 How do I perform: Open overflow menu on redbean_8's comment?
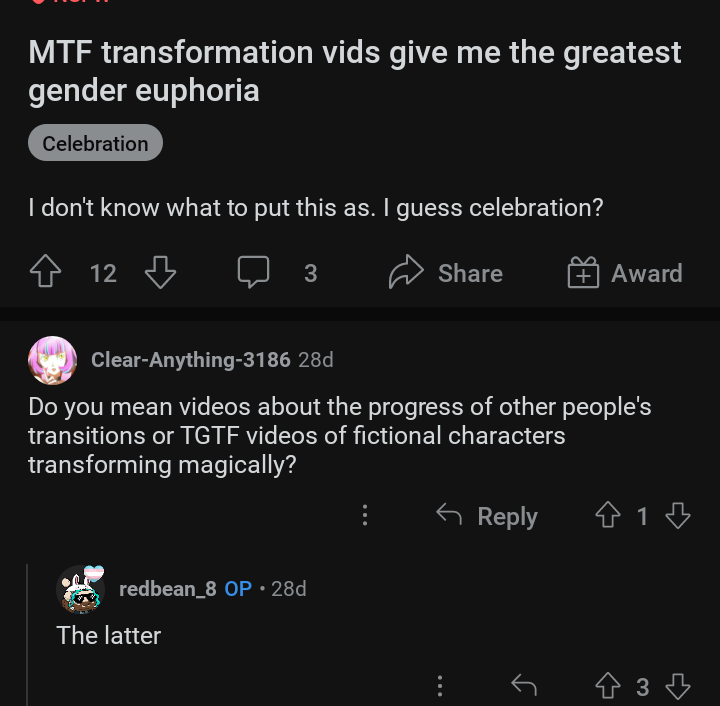coord(438,686)
